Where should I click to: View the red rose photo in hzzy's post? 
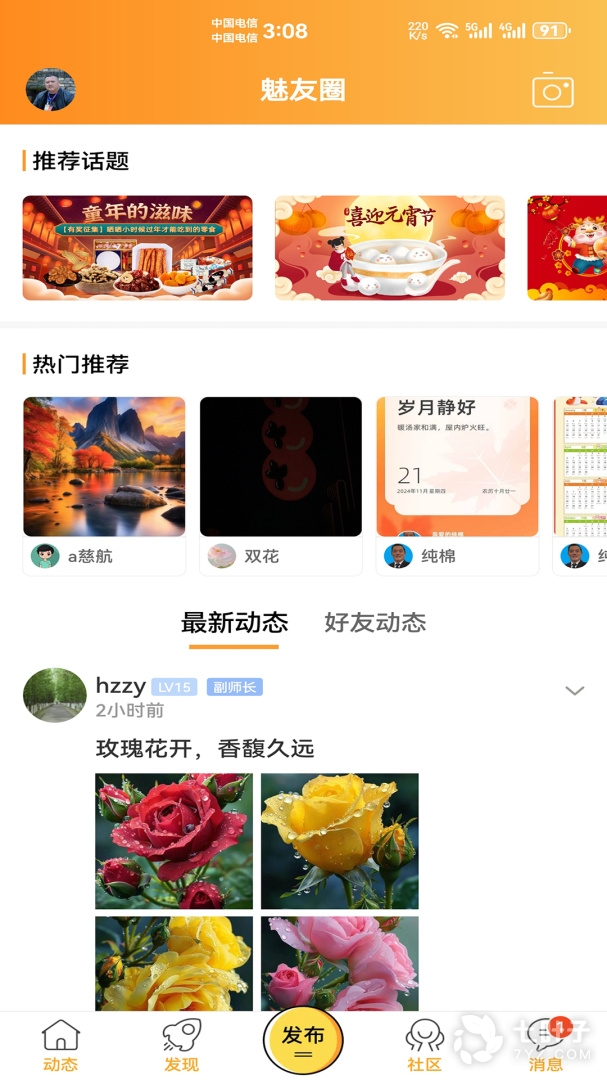coord(174,841)
